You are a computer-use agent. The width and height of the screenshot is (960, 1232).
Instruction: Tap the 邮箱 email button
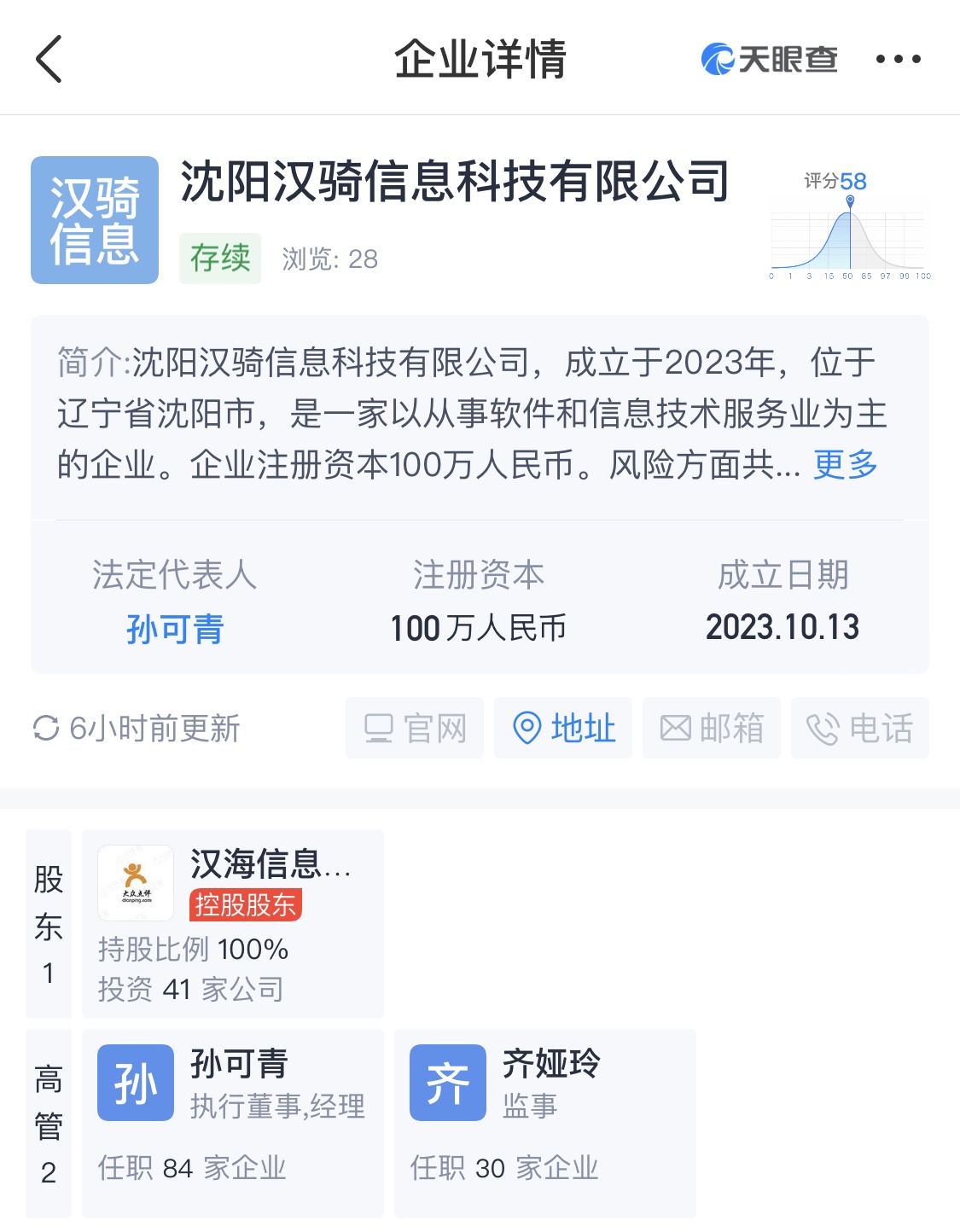[712, 728]
